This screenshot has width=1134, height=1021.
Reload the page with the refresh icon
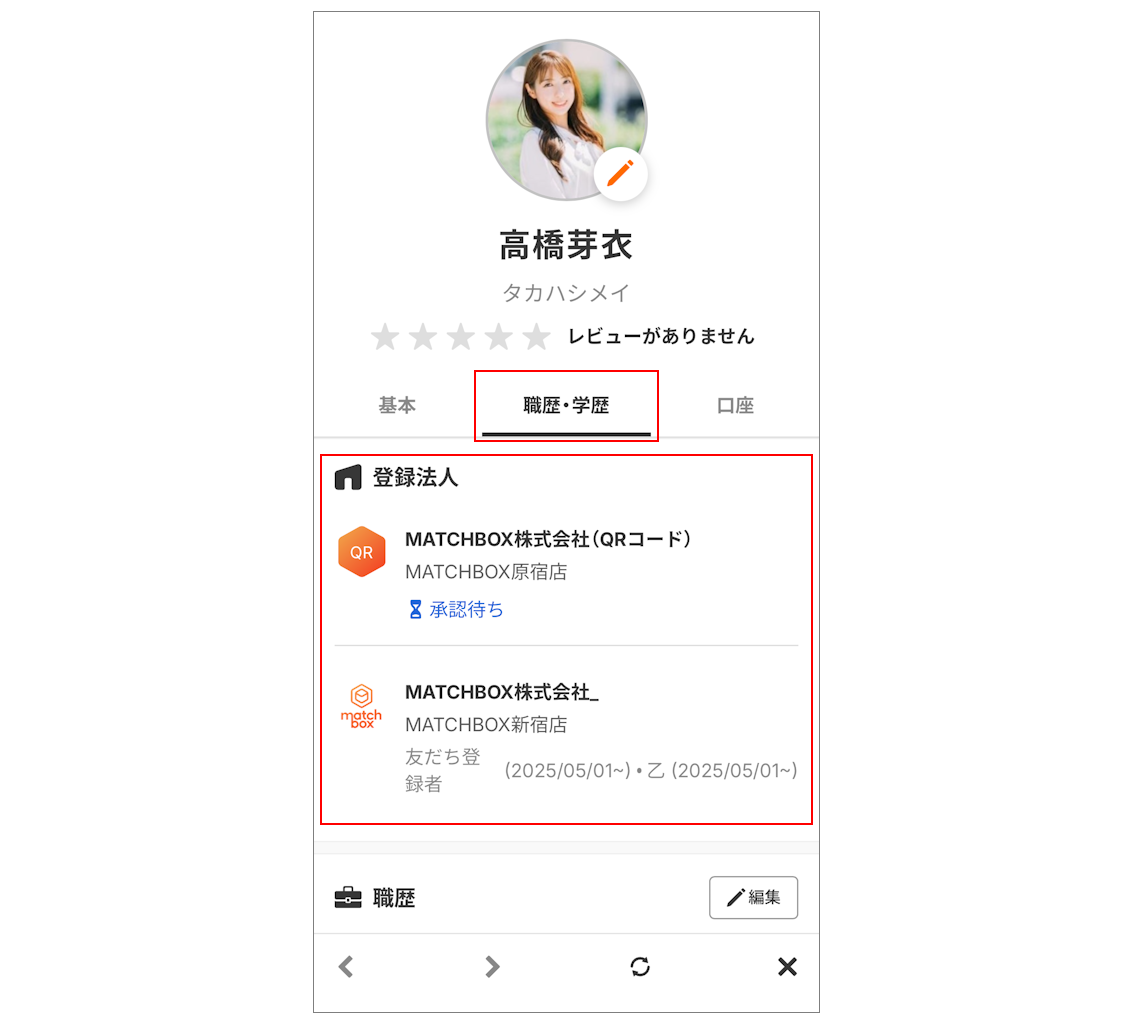pyautogui.click(x=640, y=966)
